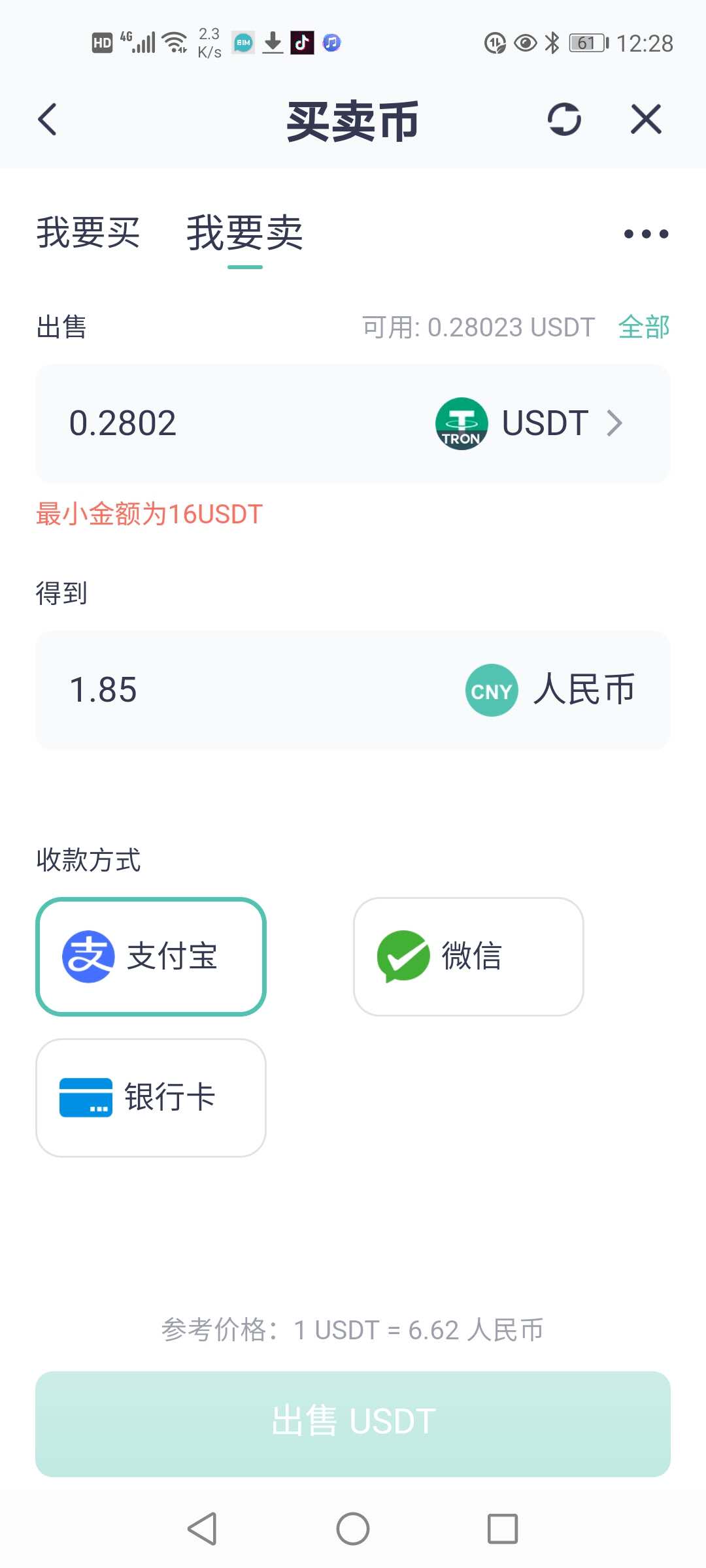The height and width of the screenshot is (1568, 706).
Task: Tap the 出售 USDT button
Action: (x=353, y=1424)
